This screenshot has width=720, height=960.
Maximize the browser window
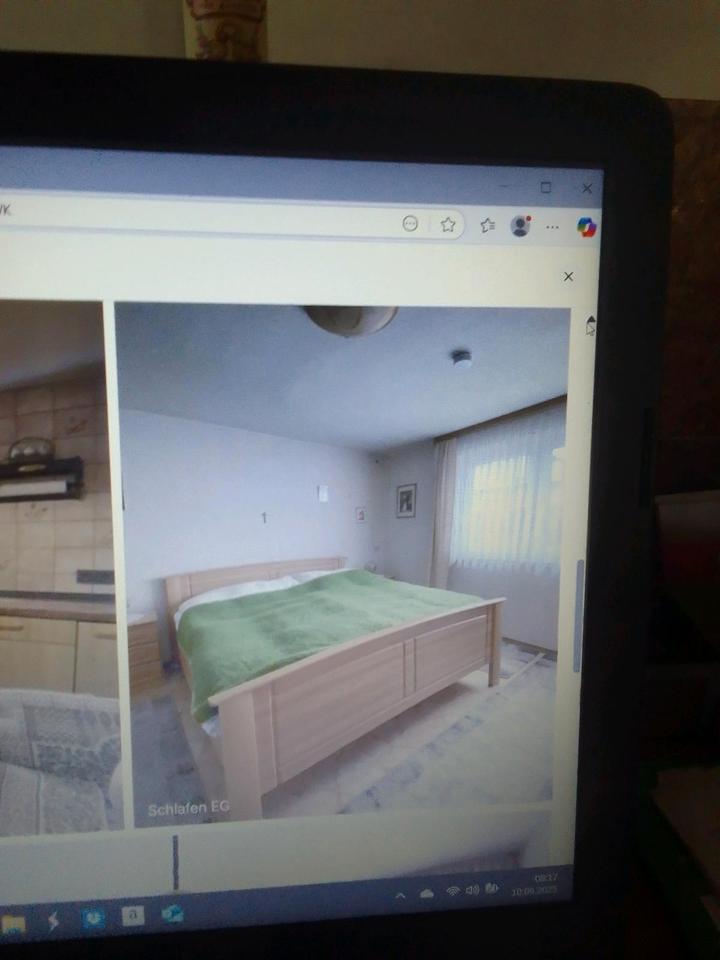pos(546,187)
